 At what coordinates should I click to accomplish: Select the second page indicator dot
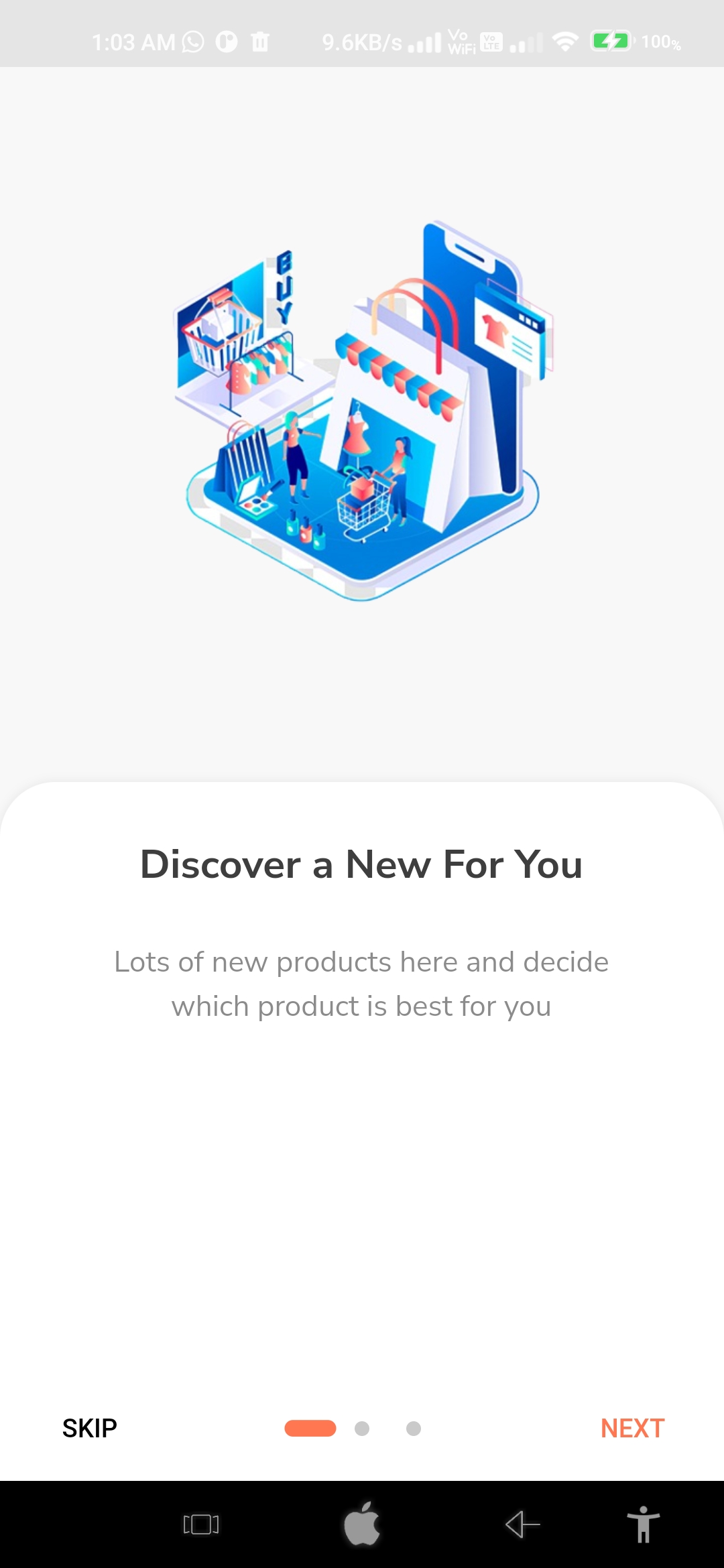362,1429
